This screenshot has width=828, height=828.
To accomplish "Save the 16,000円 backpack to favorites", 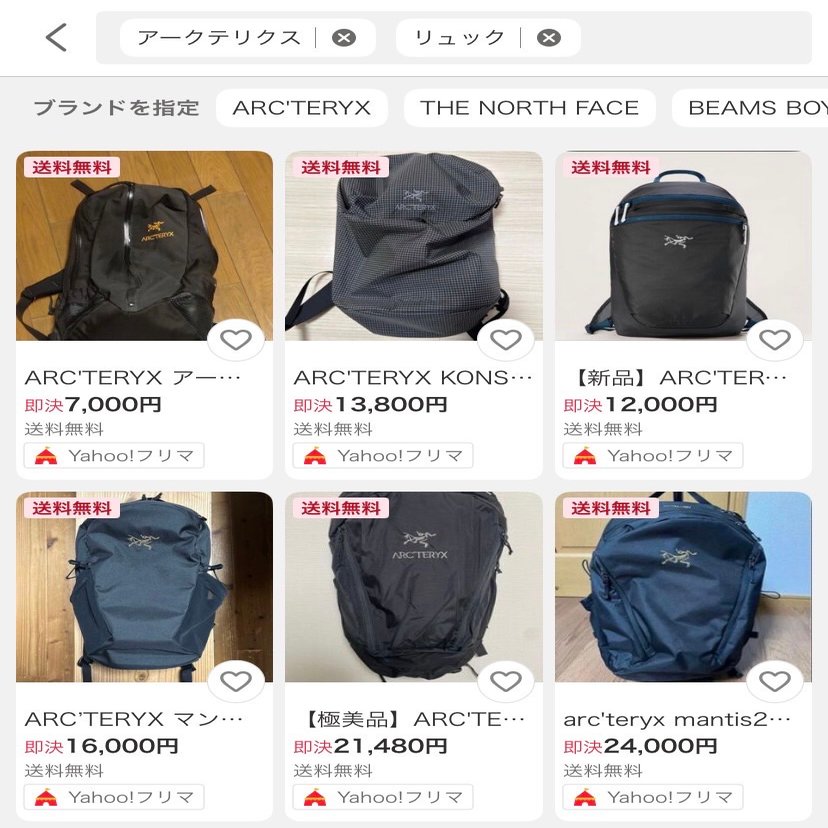I will (x=236, y=682).
